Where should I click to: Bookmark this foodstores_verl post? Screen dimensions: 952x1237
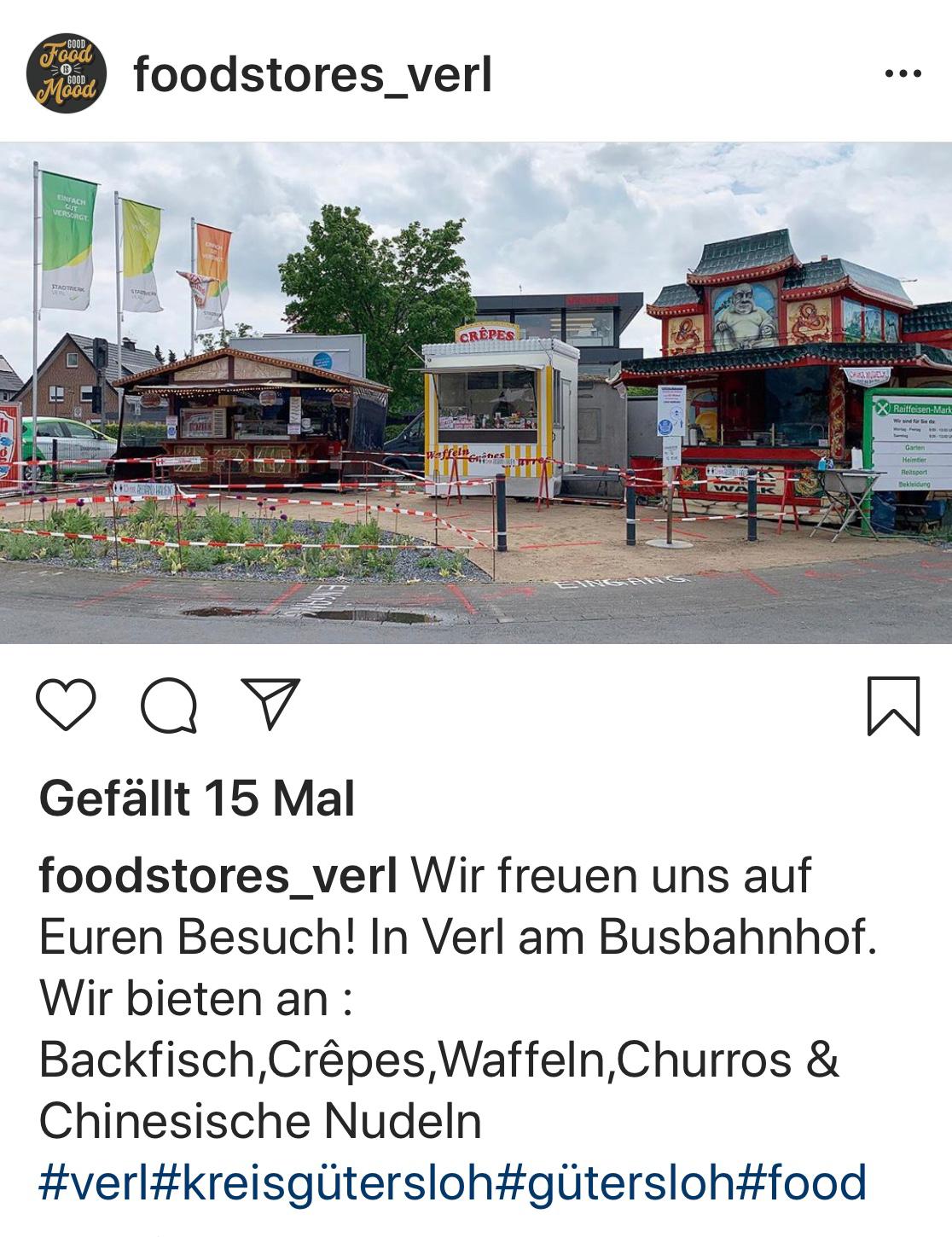click(x=893, y=706)
